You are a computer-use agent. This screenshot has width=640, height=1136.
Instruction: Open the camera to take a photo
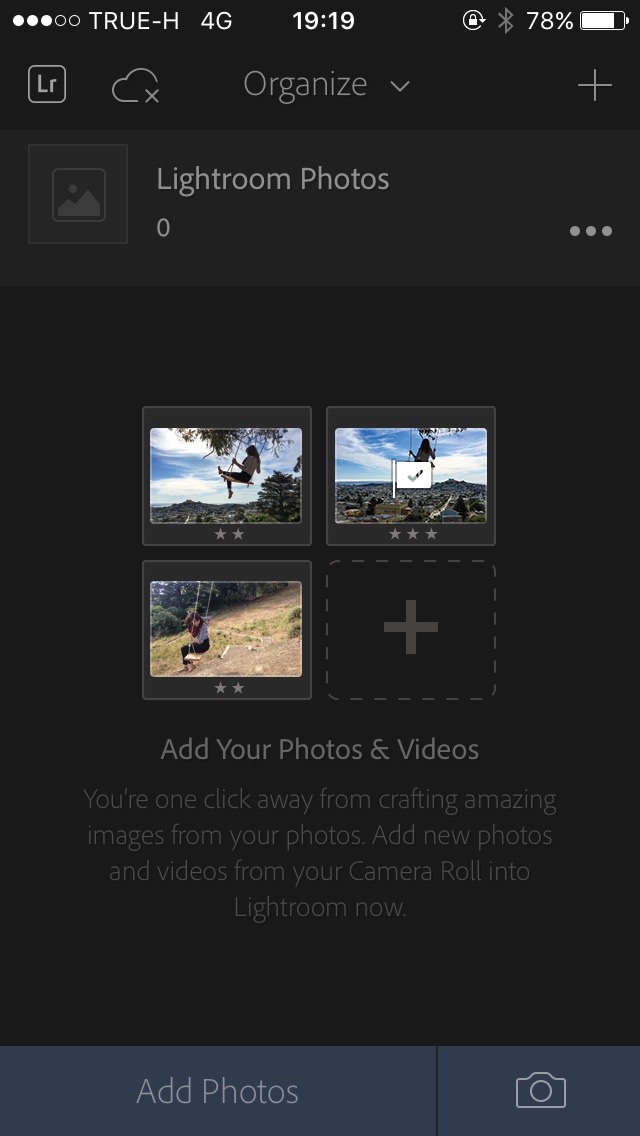click(x=540, y=1091)
